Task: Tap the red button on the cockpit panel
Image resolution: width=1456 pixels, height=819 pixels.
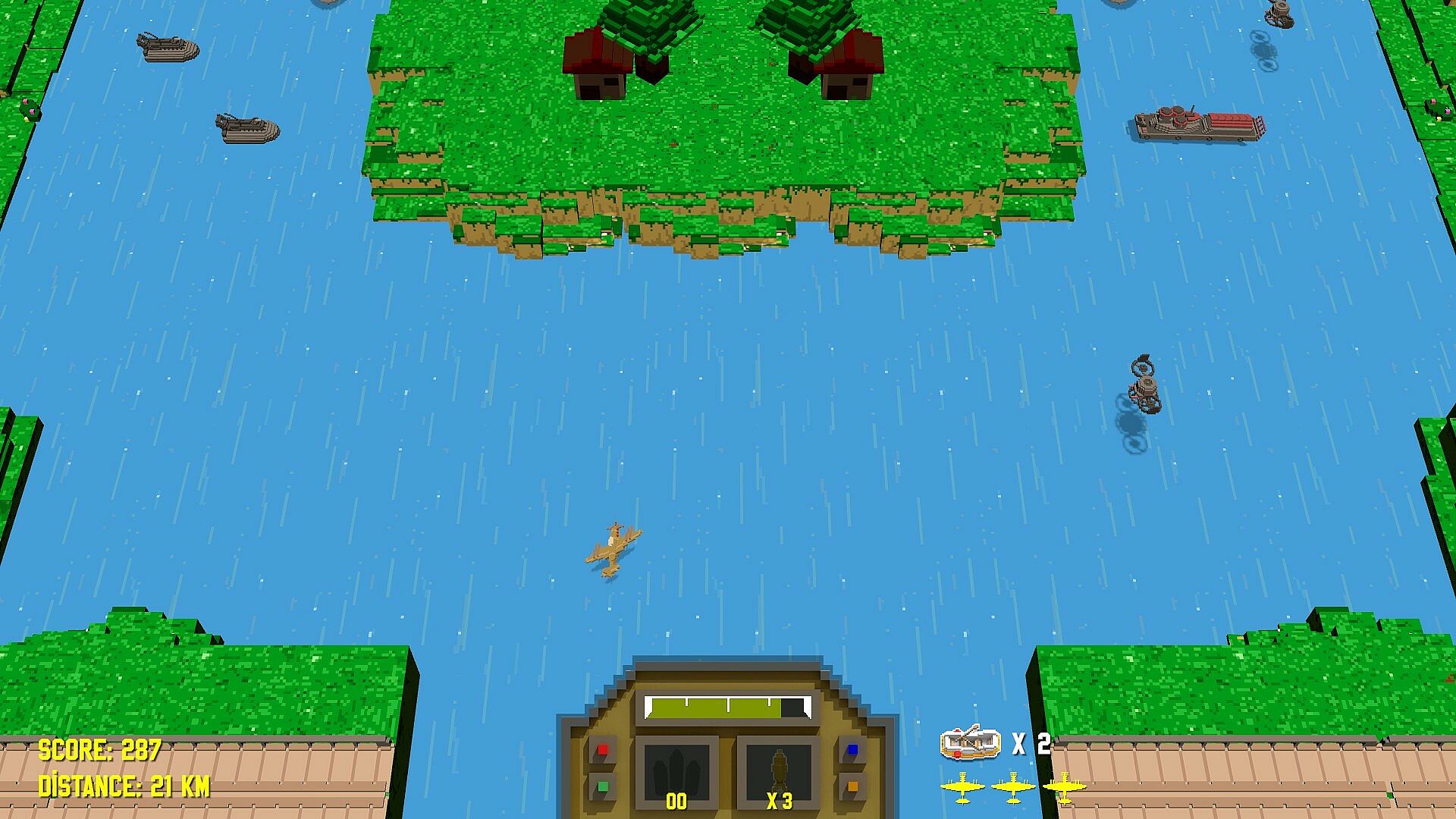Action: coord(603,750)
